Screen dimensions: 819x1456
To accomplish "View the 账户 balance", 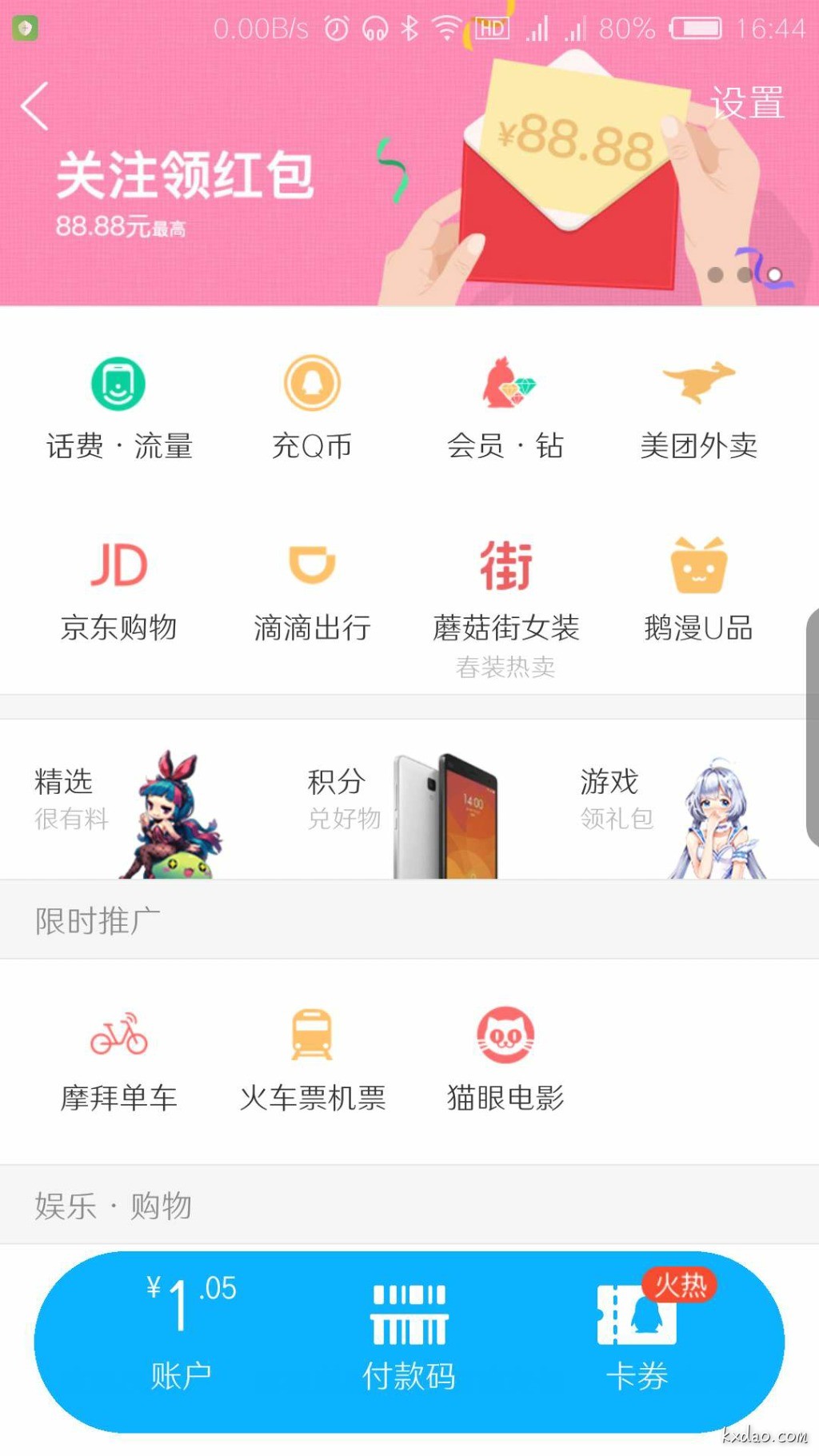I will [182, 1335].
